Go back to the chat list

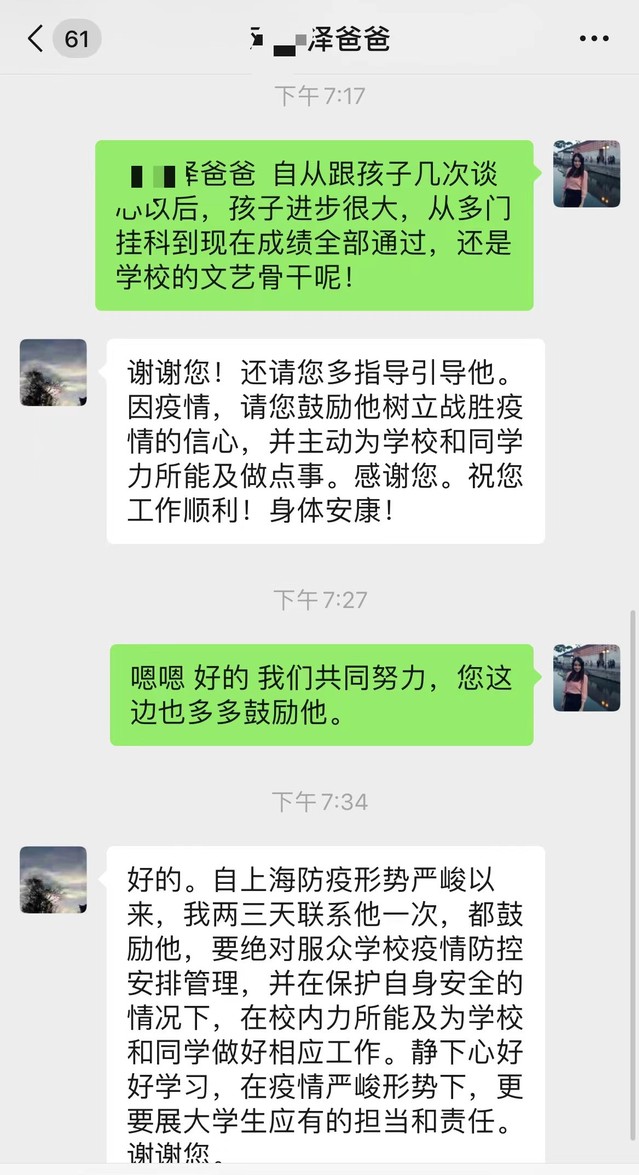(x=36, y=39)
